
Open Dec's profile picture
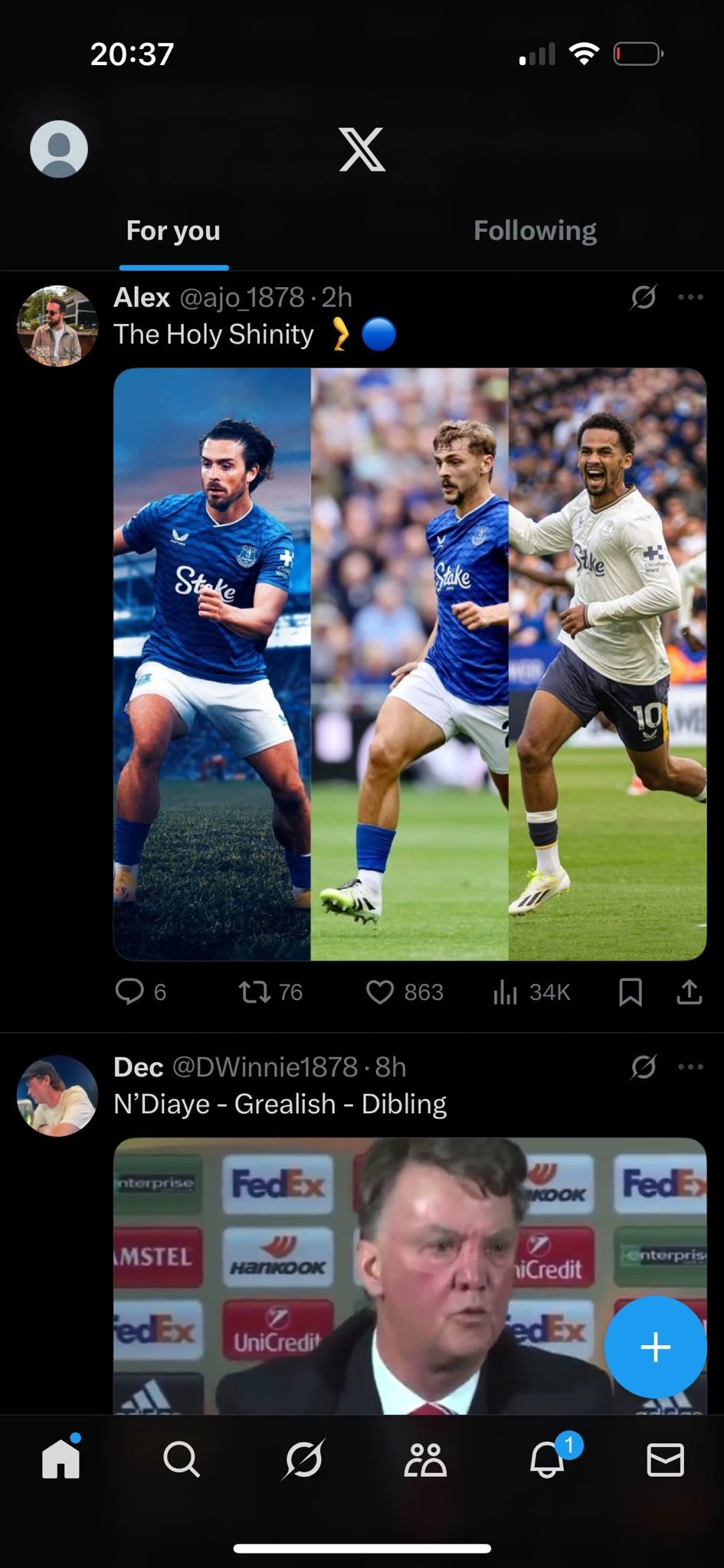click(57, 1096)
